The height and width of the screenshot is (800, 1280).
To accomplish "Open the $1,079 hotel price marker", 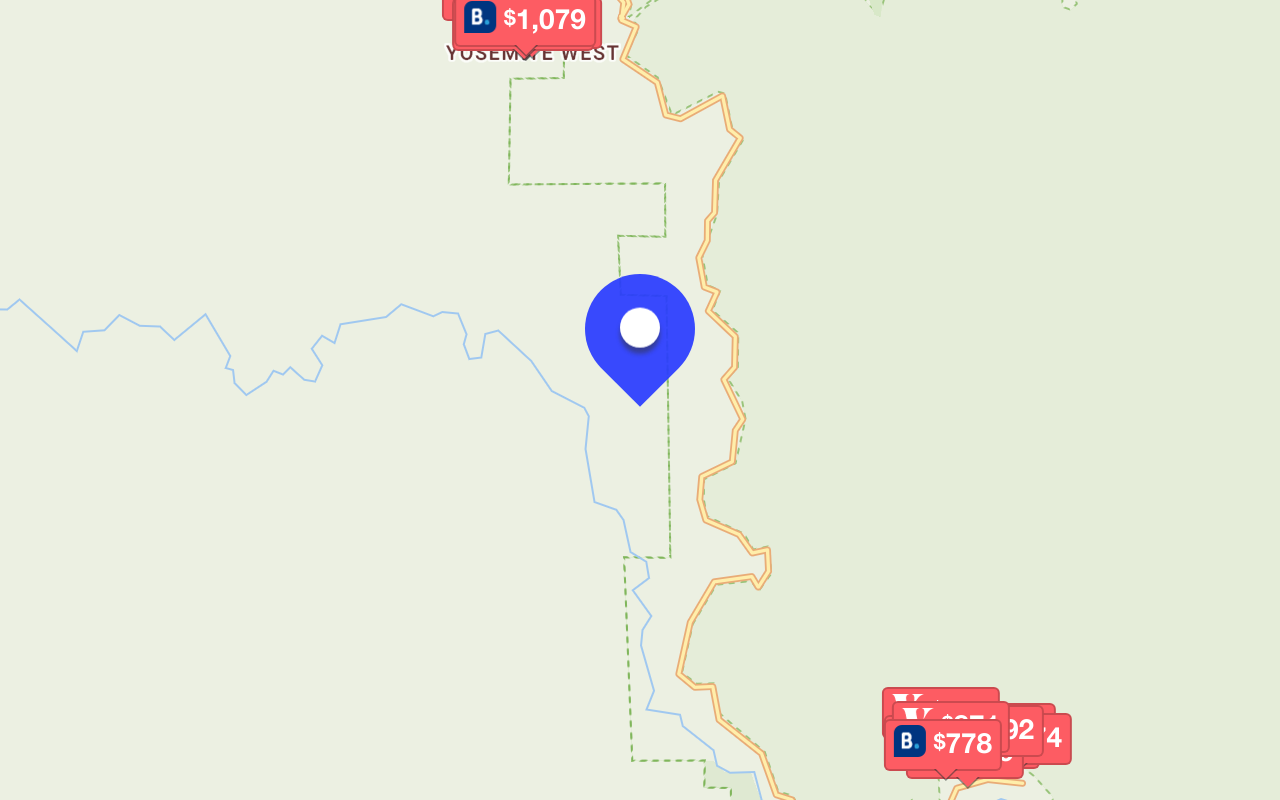I will 527,20.
